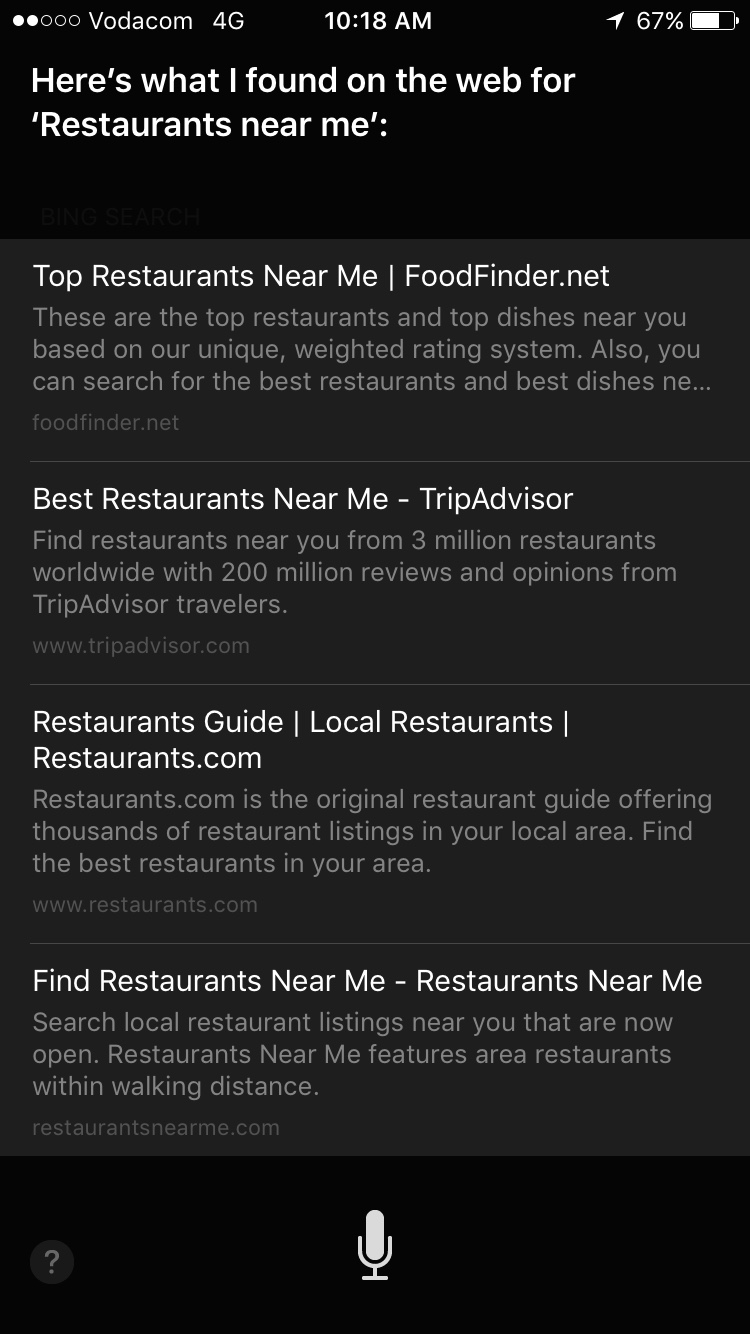Open the FoodFinder.net Top Restaurants result

pyautogui.click(x=321, y=277)
